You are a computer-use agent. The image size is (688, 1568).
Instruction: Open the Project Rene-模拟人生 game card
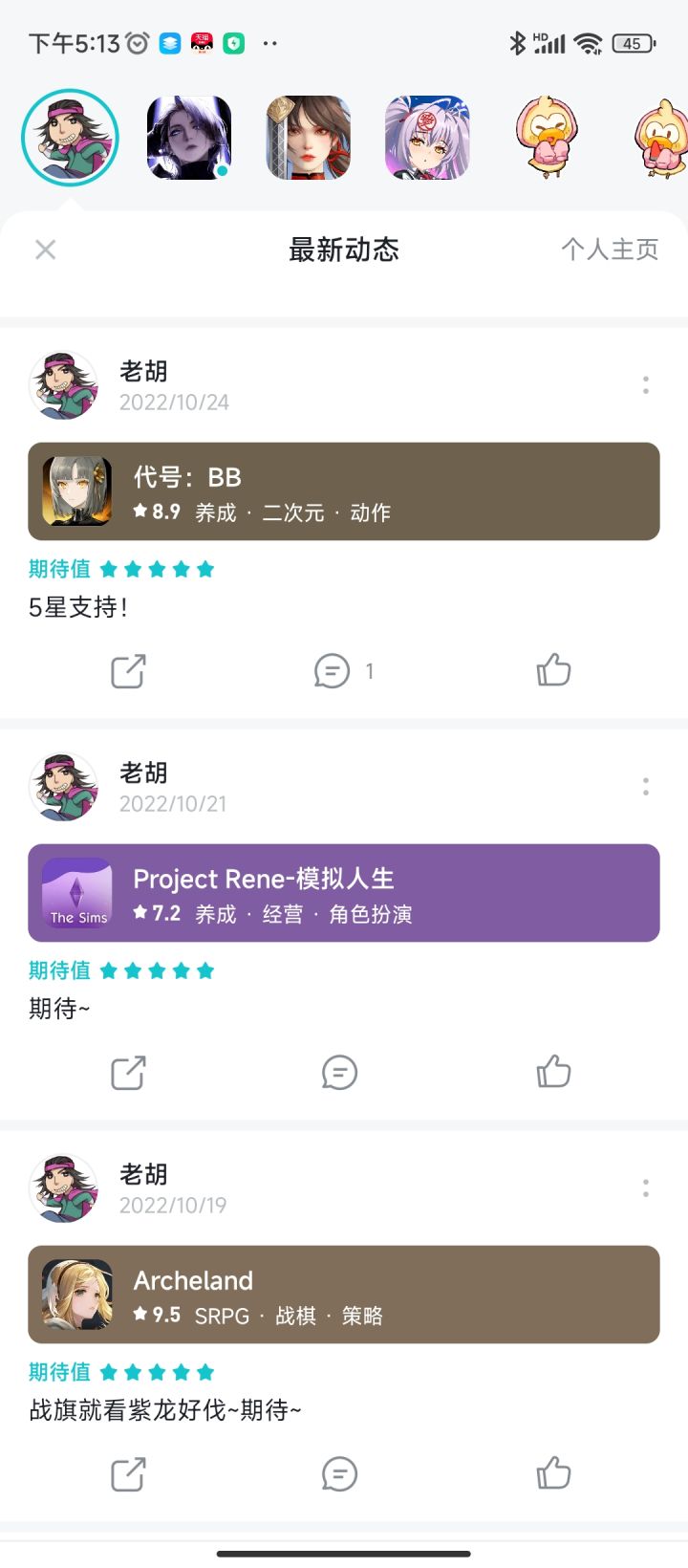(344, 893)
